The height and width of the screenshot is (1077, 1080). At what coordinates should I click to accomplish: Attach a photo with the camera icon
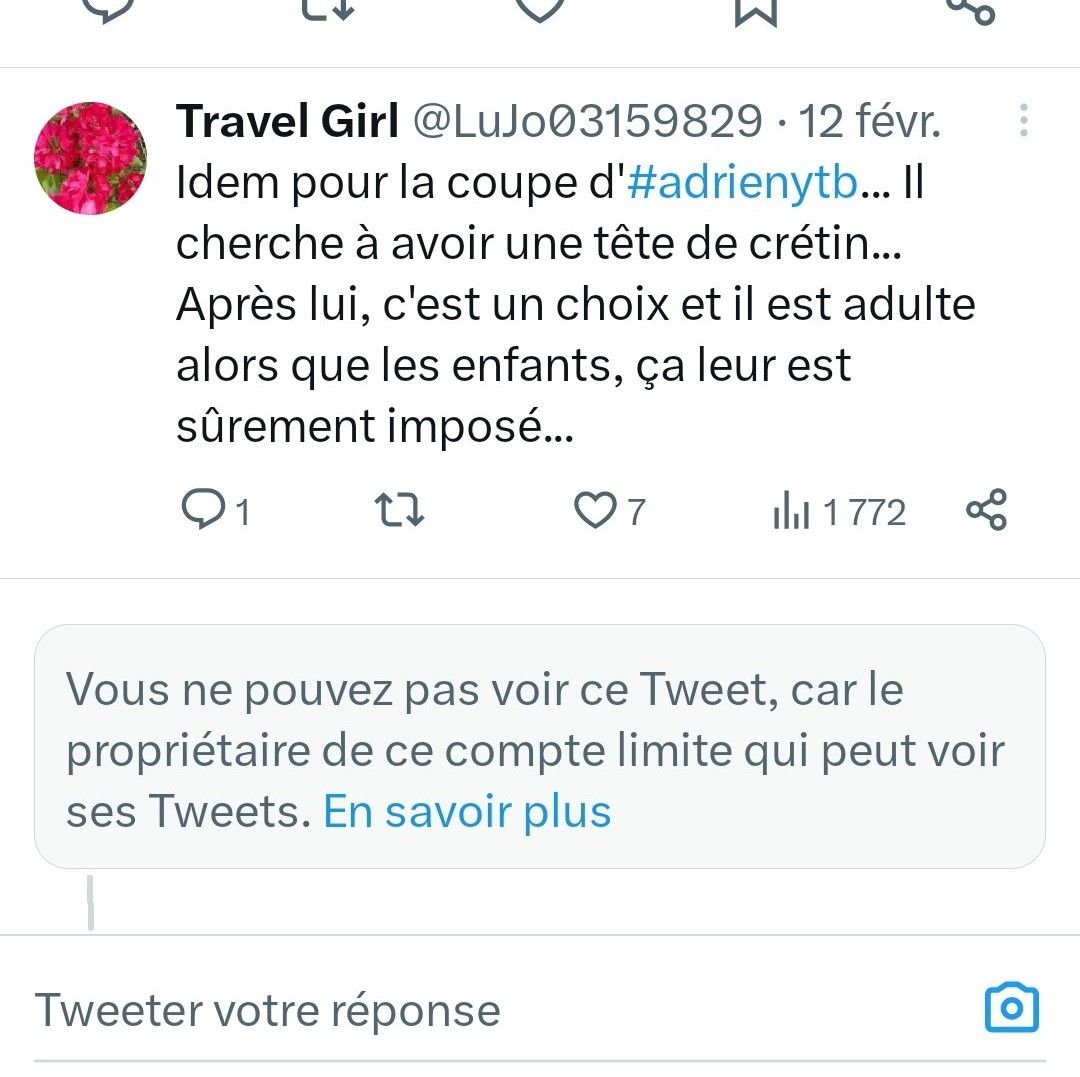[x=1011, y=1008]
